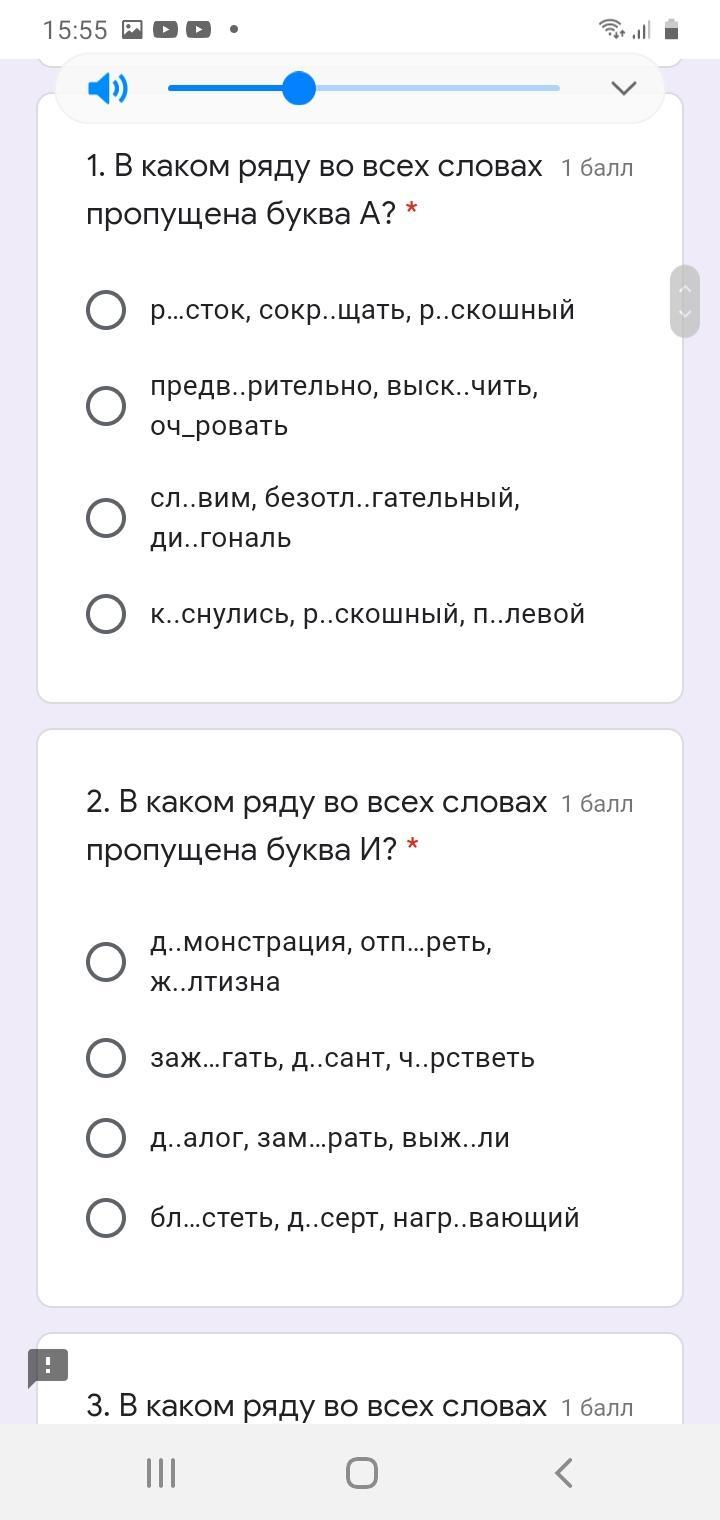720x1520 pixels.
Task: Choose answer 'бл...стеть, д..серт, нагр..вающий'
Action: coord(106,1218)
